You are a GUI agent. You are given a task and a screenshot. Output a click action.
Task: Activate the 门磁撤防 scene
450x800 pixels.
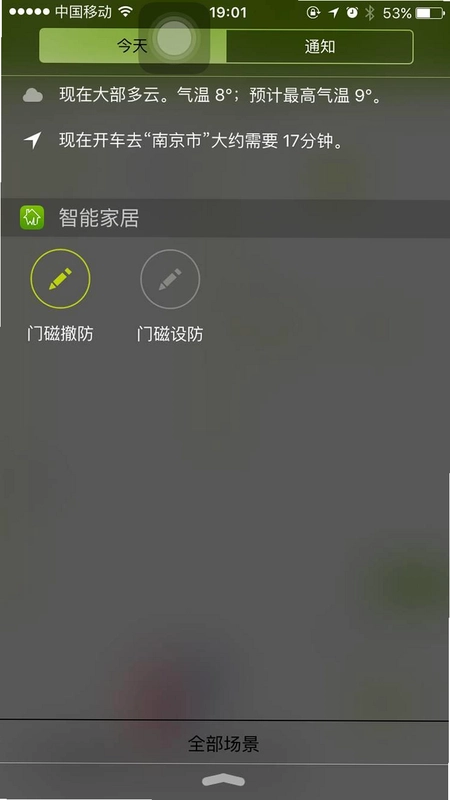[60, 279]
